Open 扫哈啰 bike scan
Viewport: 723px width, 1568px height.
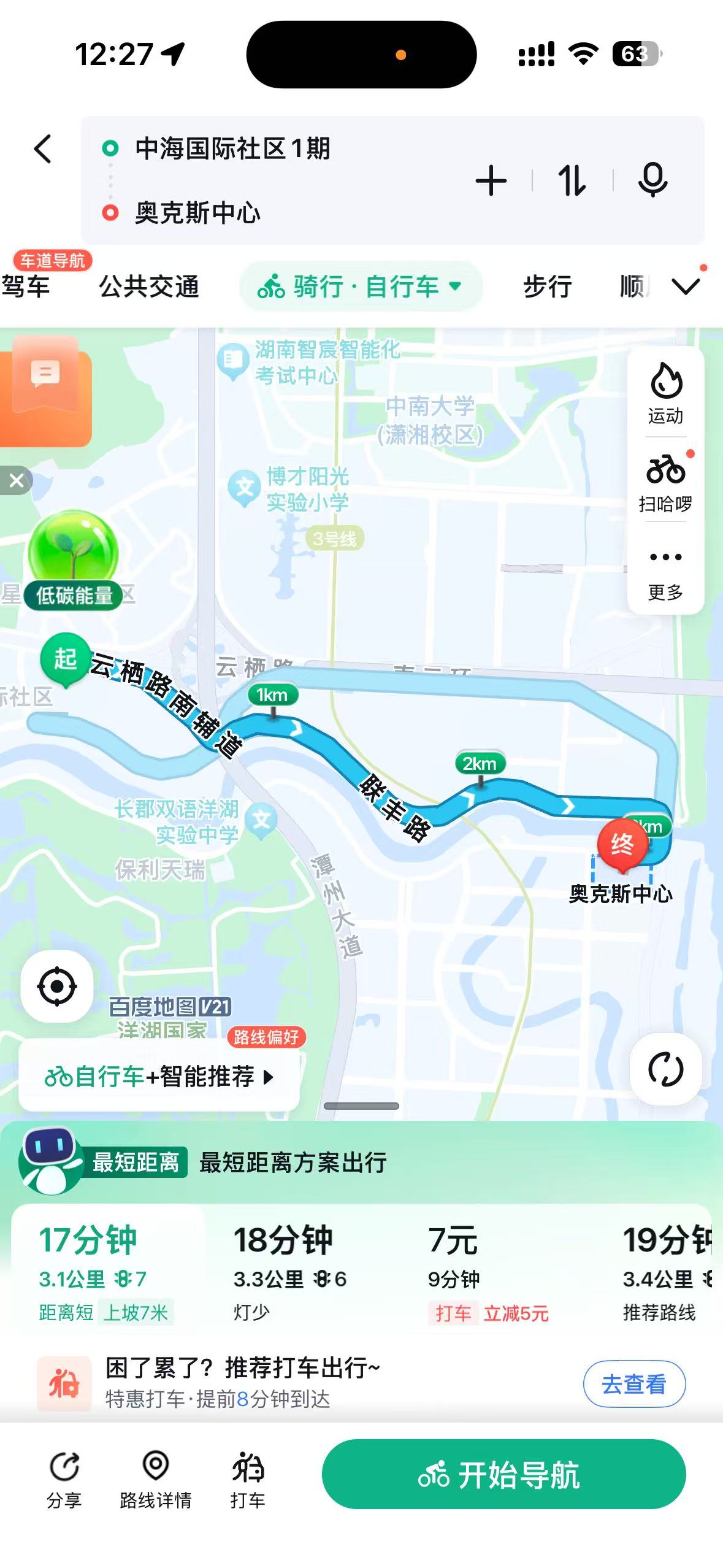pos(665,482)
